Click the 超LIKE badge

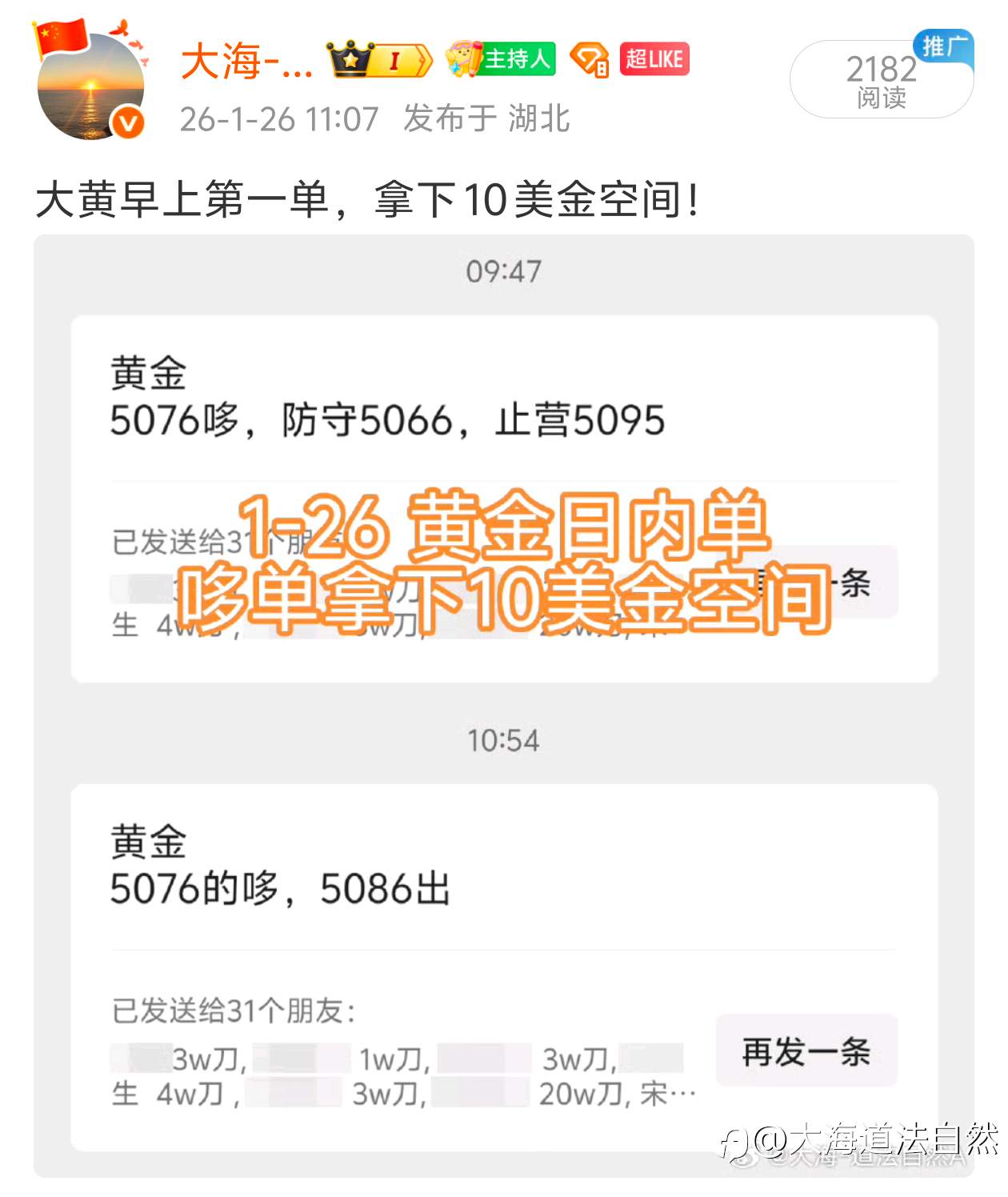tap(654, 58)
